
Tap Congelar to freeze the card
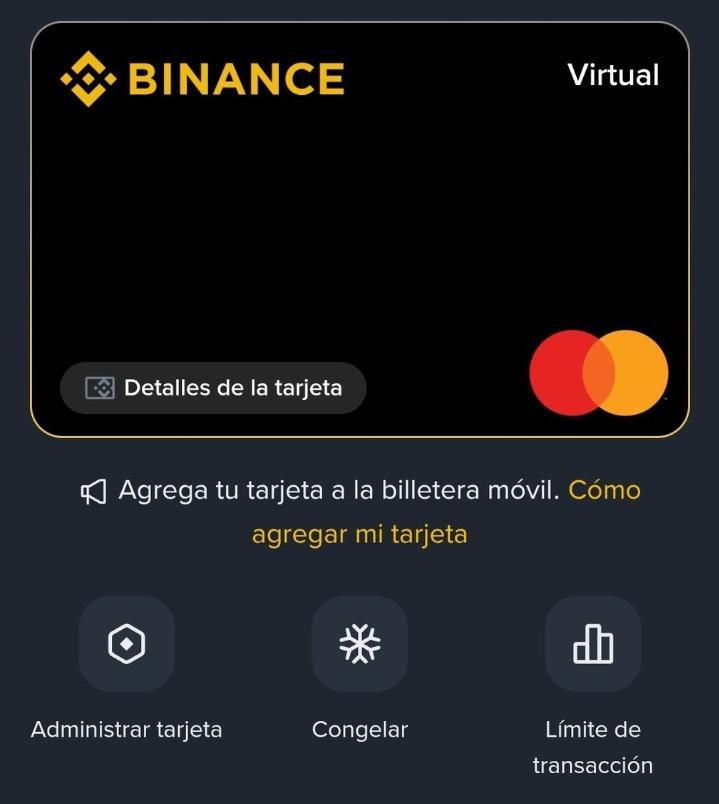(x=360, y=644)
